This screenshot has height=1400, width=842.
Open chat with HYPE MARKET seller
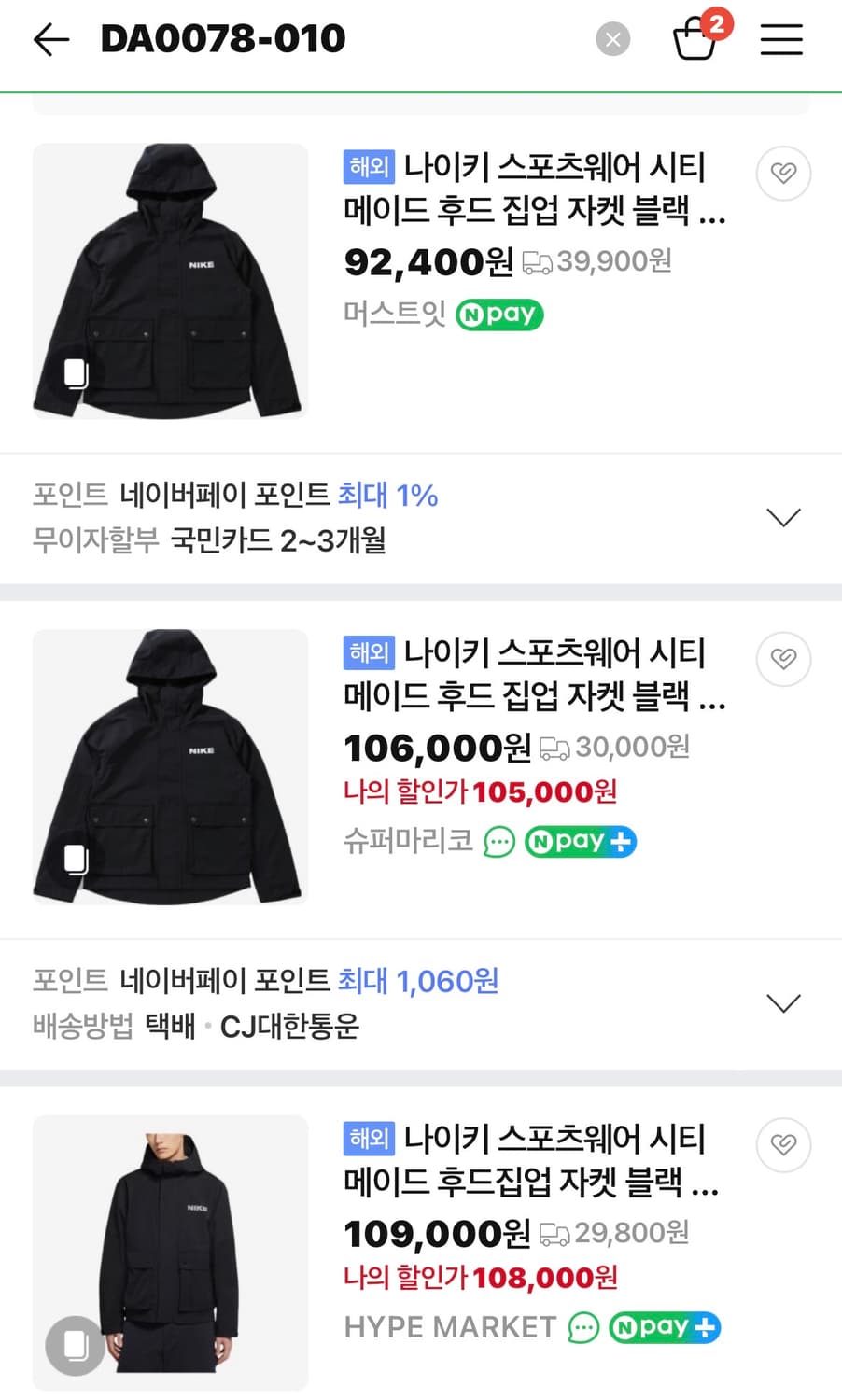point(584,1326)
